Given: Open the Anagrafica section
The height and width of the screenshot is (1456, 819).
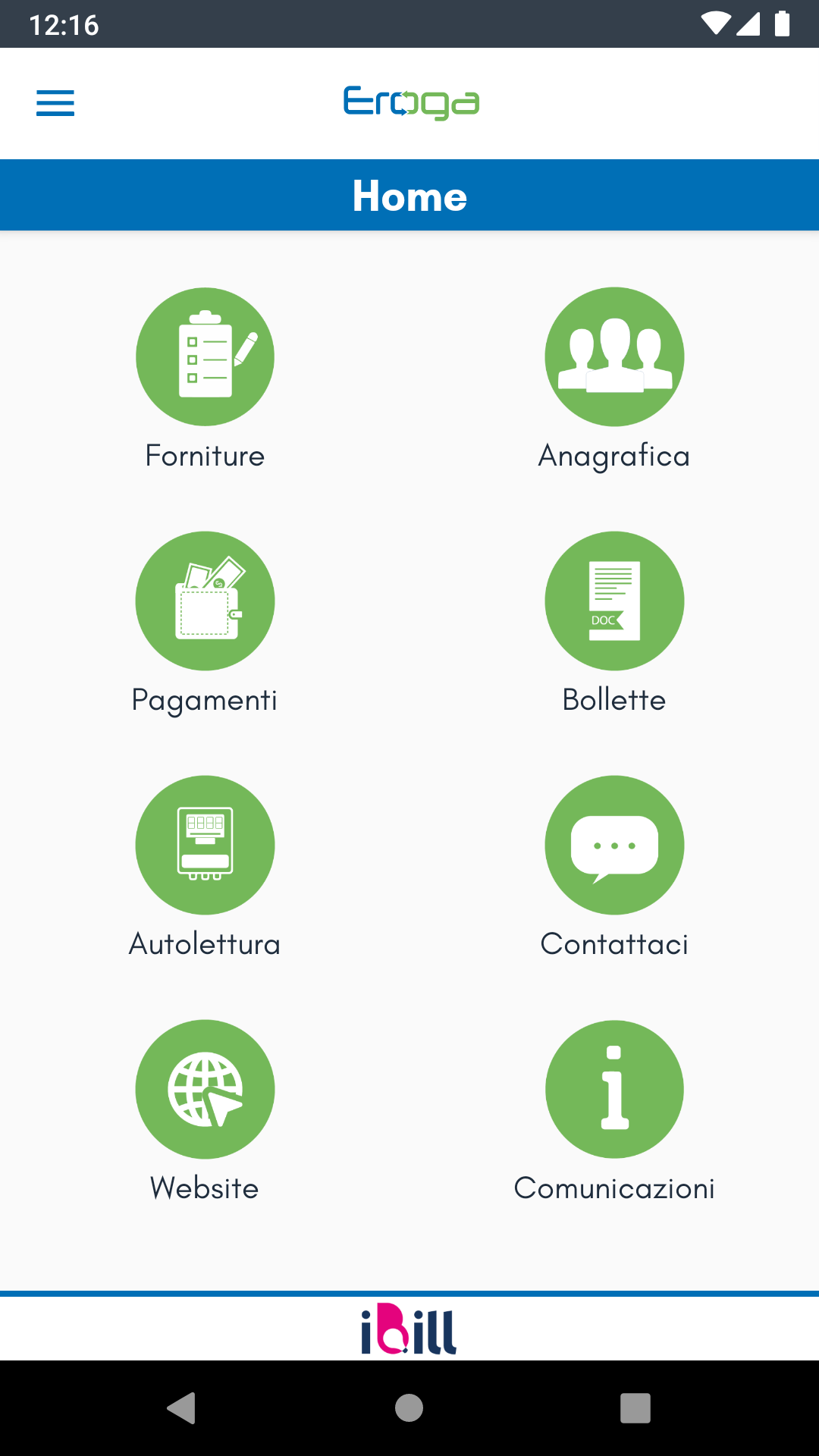Looking at the screenshot, I should click(614, 356).
